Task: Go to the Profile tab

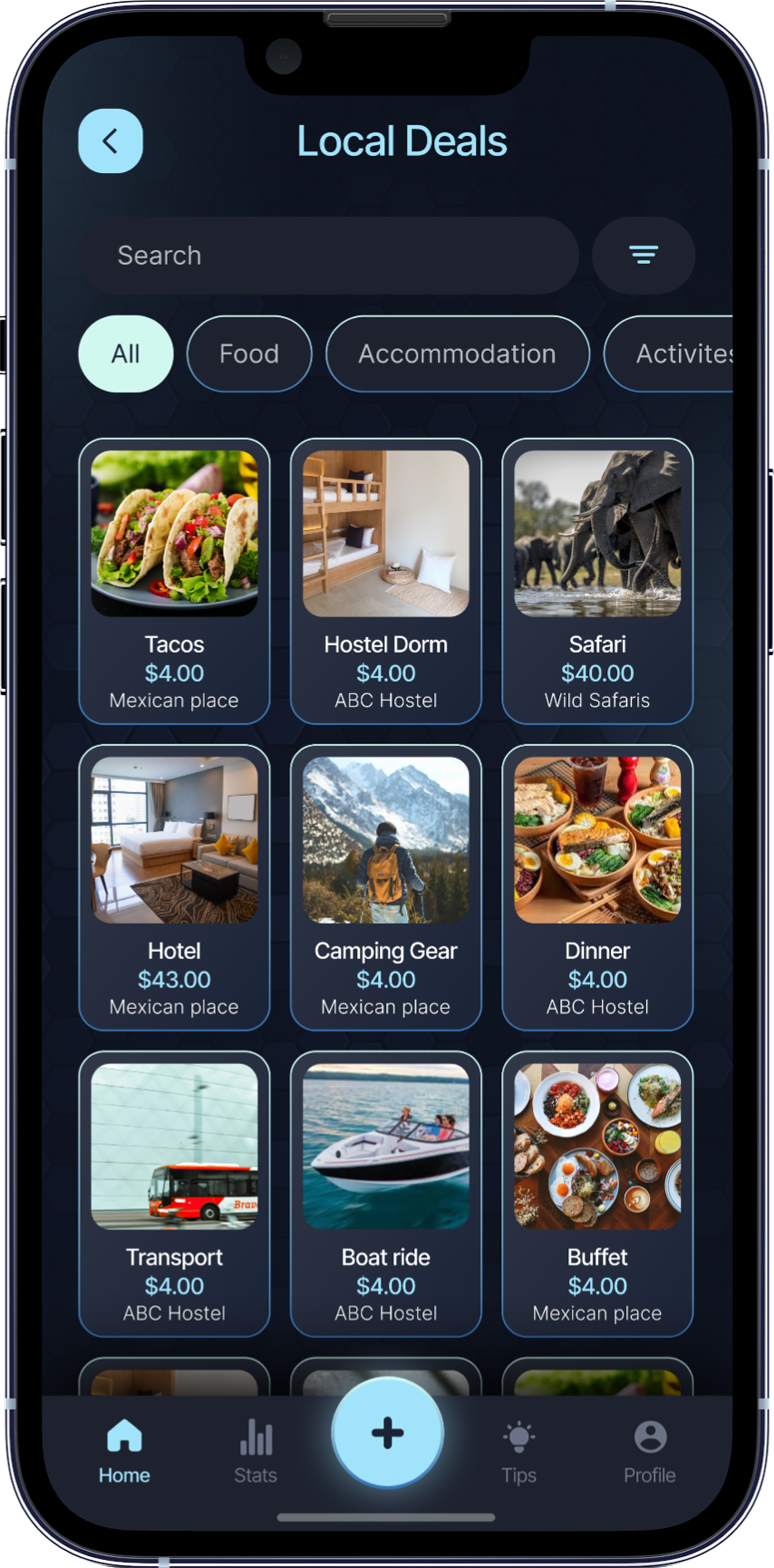Action: tap(649, 1452)
